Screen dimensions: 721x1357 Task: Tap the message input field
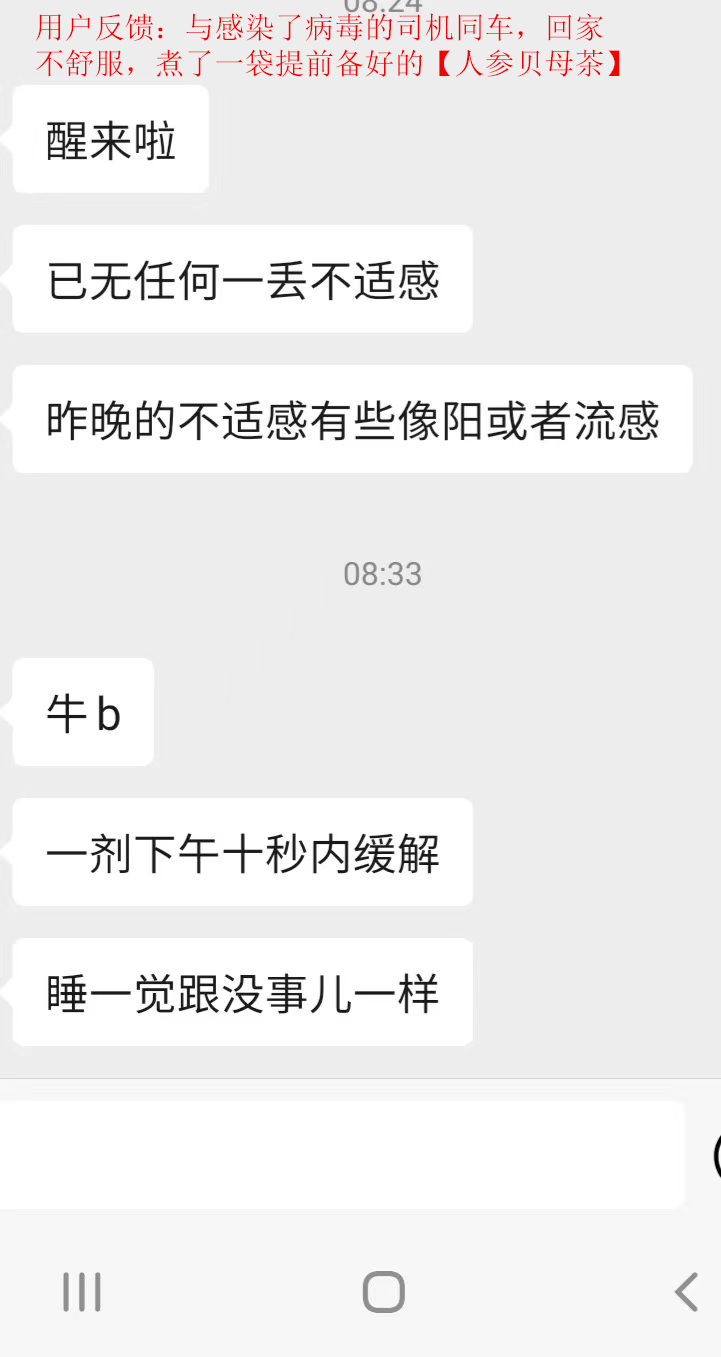click(x=340, y=1155)
